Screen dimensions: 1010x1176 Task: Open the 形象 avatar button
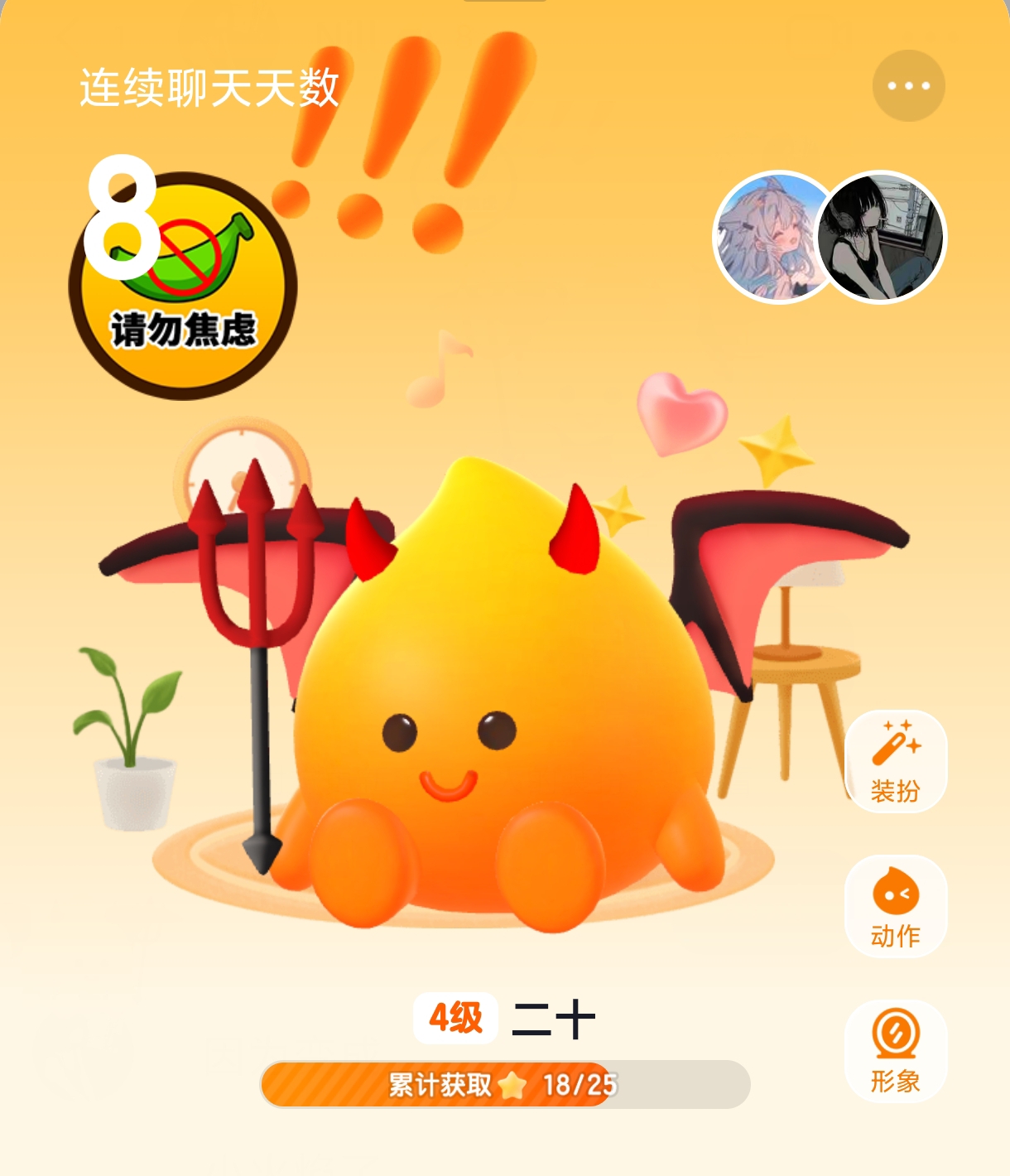[895, 1051]
